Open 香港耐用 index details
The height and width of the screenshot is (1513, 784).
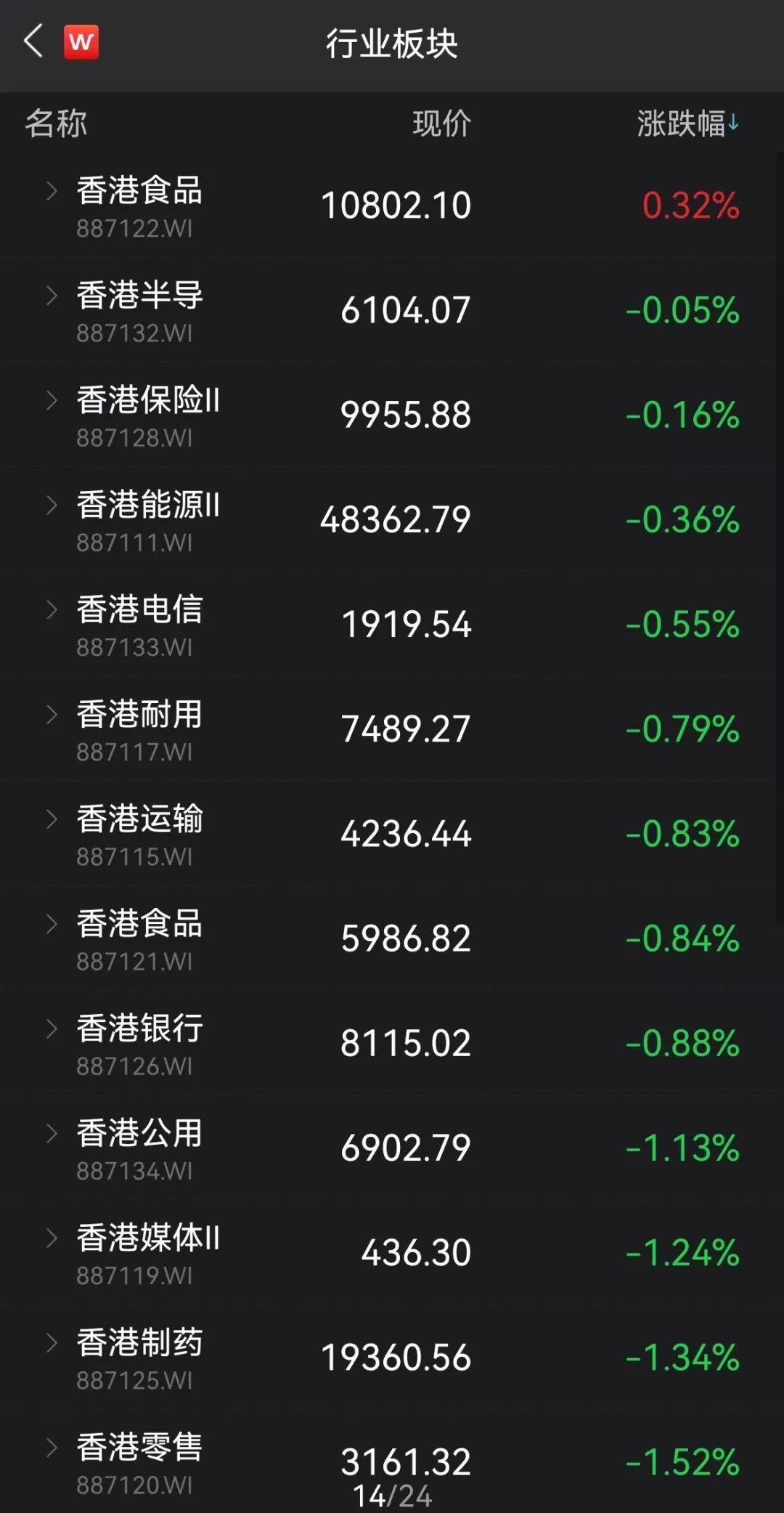[392, 729]
